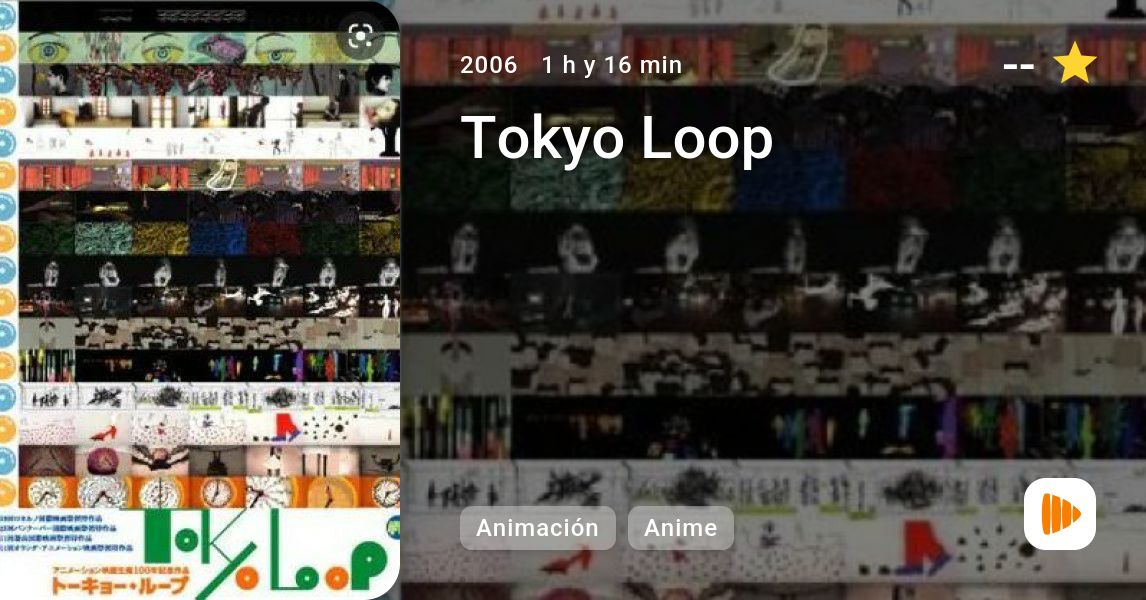Tap the orange play button

click(1060, 514)
